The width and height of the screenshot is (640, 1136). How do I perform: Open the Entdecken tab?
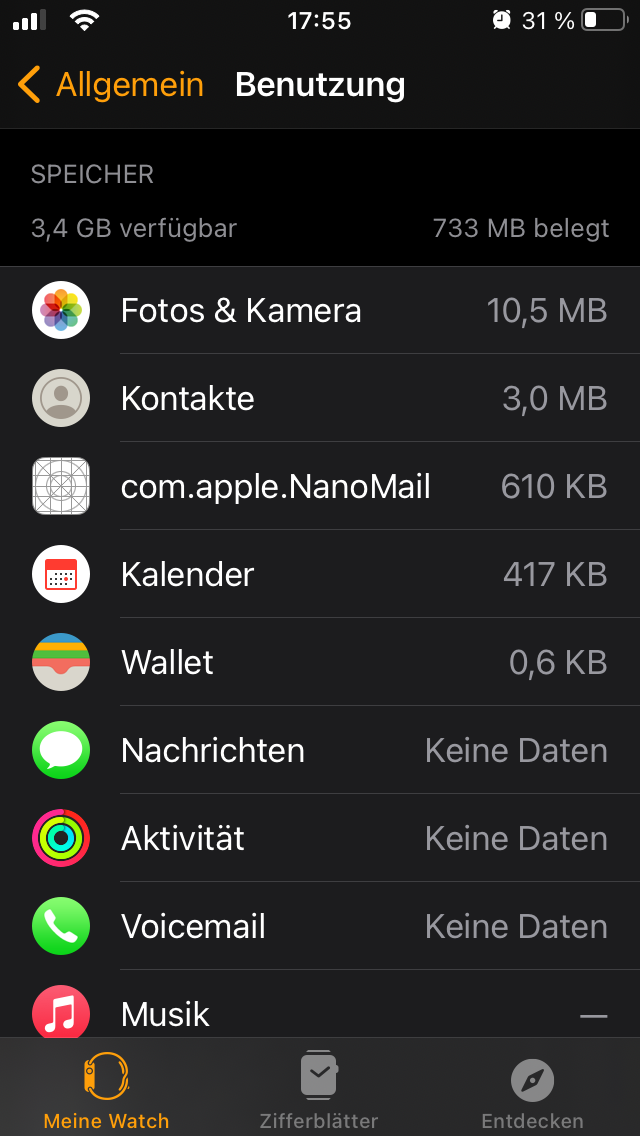pos(532,1089)
